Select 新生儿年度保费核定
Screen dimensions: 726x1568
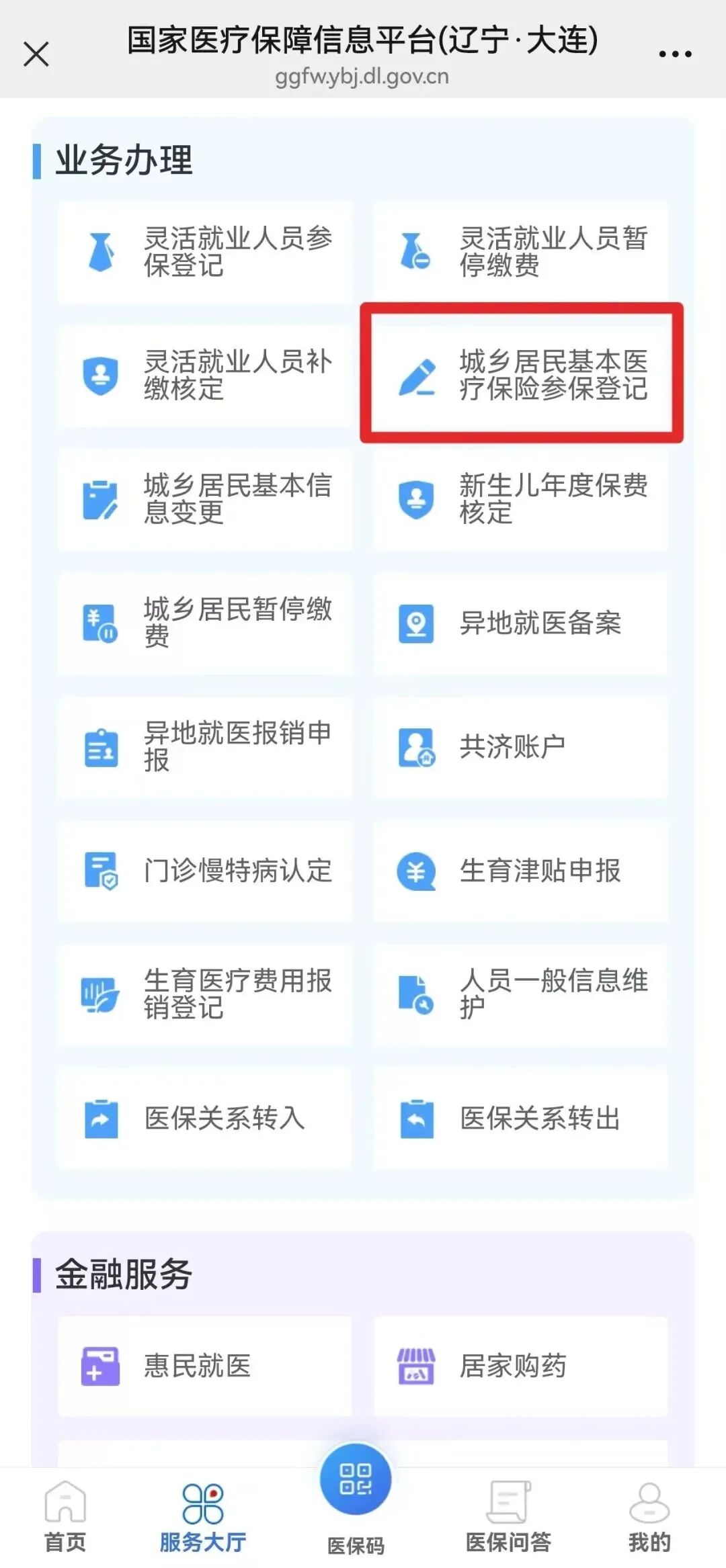[520, 499]
